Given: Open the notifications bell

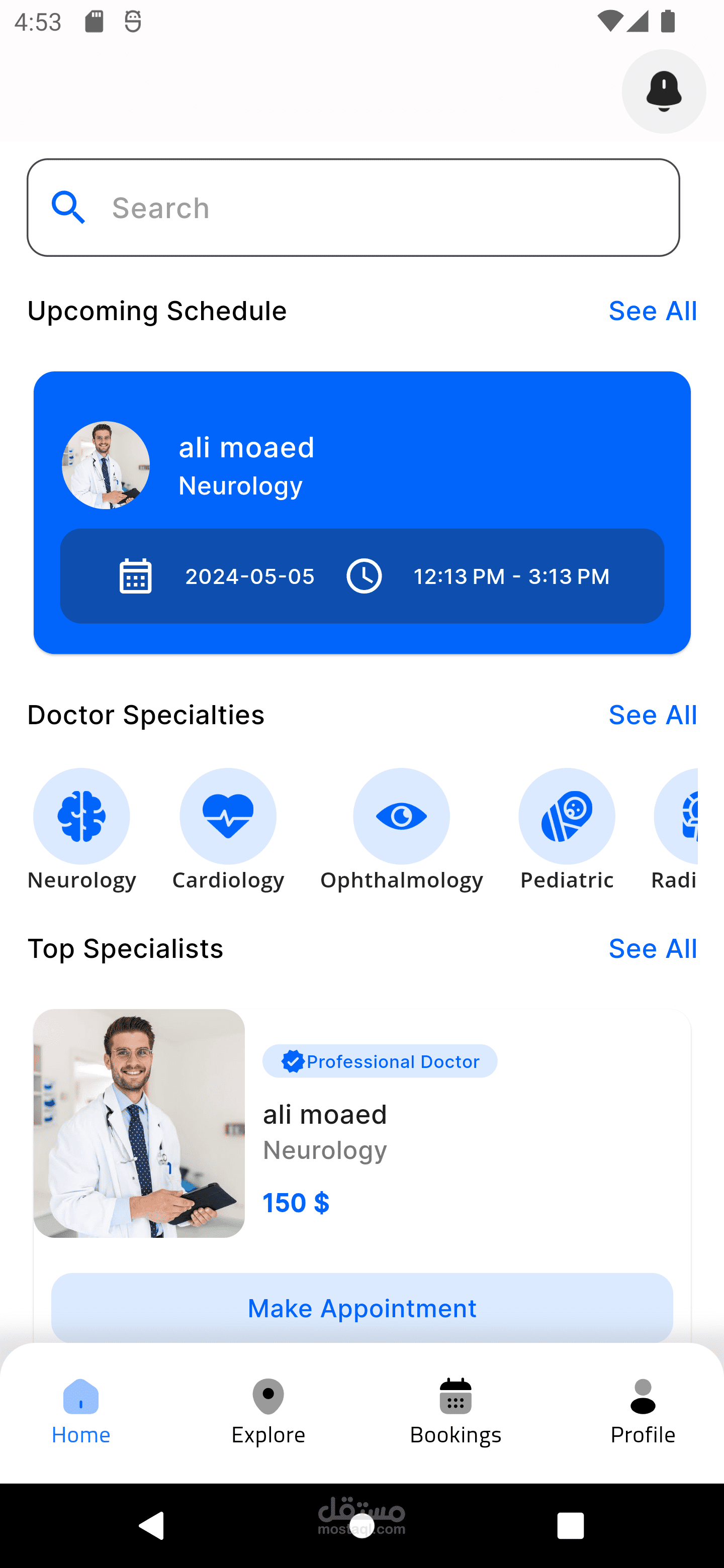Looking at the screenshot, I should 663,91.
